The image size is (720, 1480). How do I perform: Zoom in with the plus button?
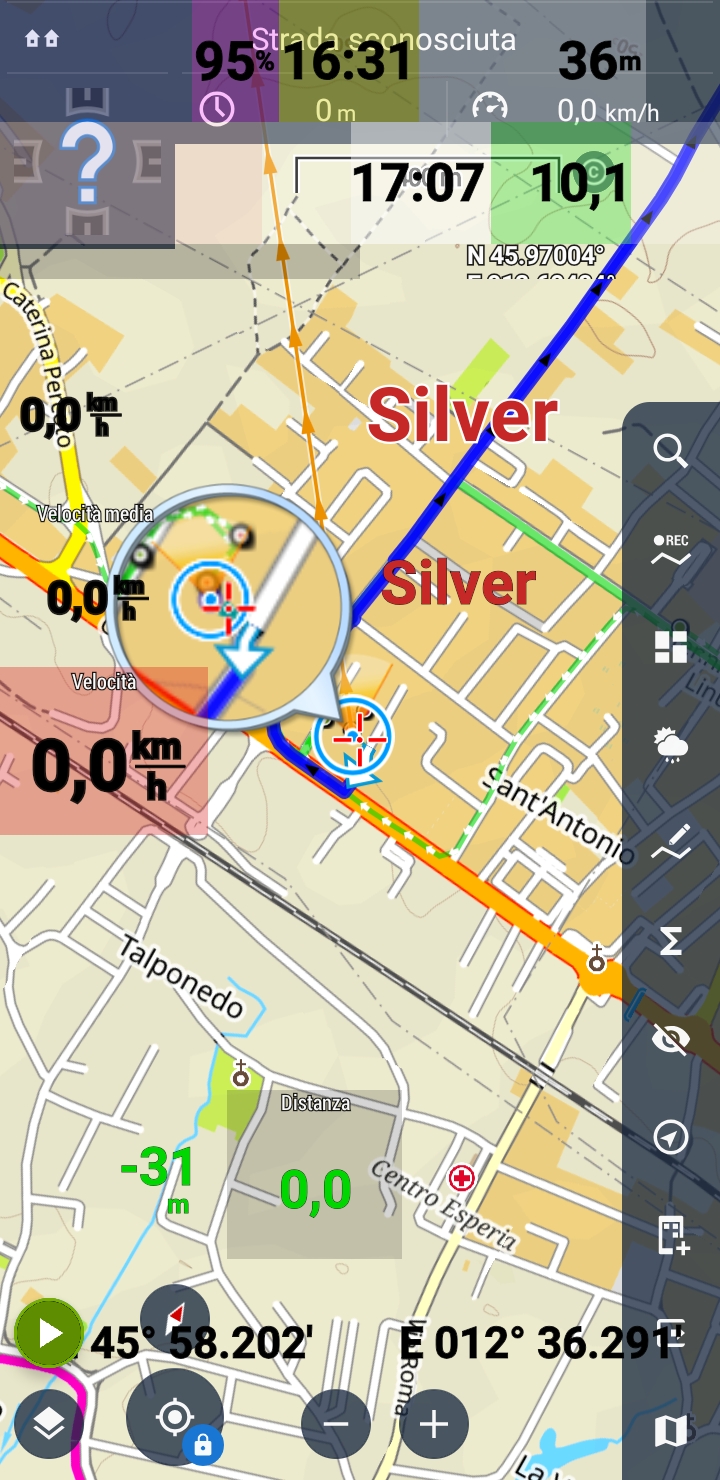(x=433, y=1424)
